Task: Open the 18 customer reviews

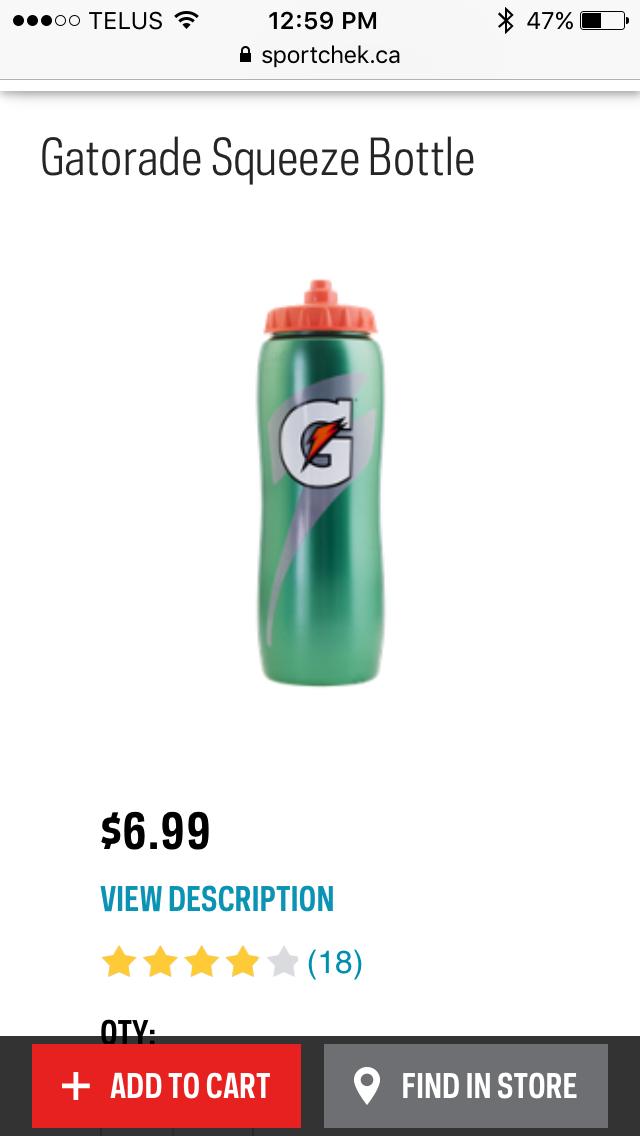Action: point(334,963)
